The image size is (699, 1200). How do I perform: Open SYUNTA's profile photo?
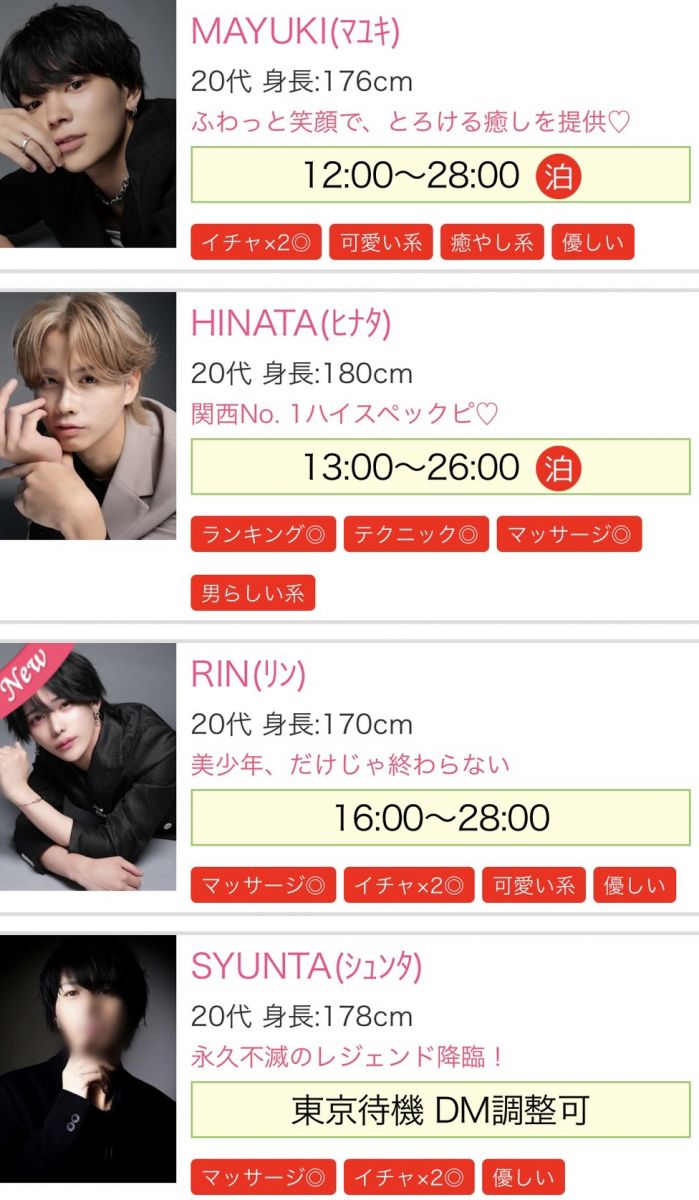(x=88, y=1058)
